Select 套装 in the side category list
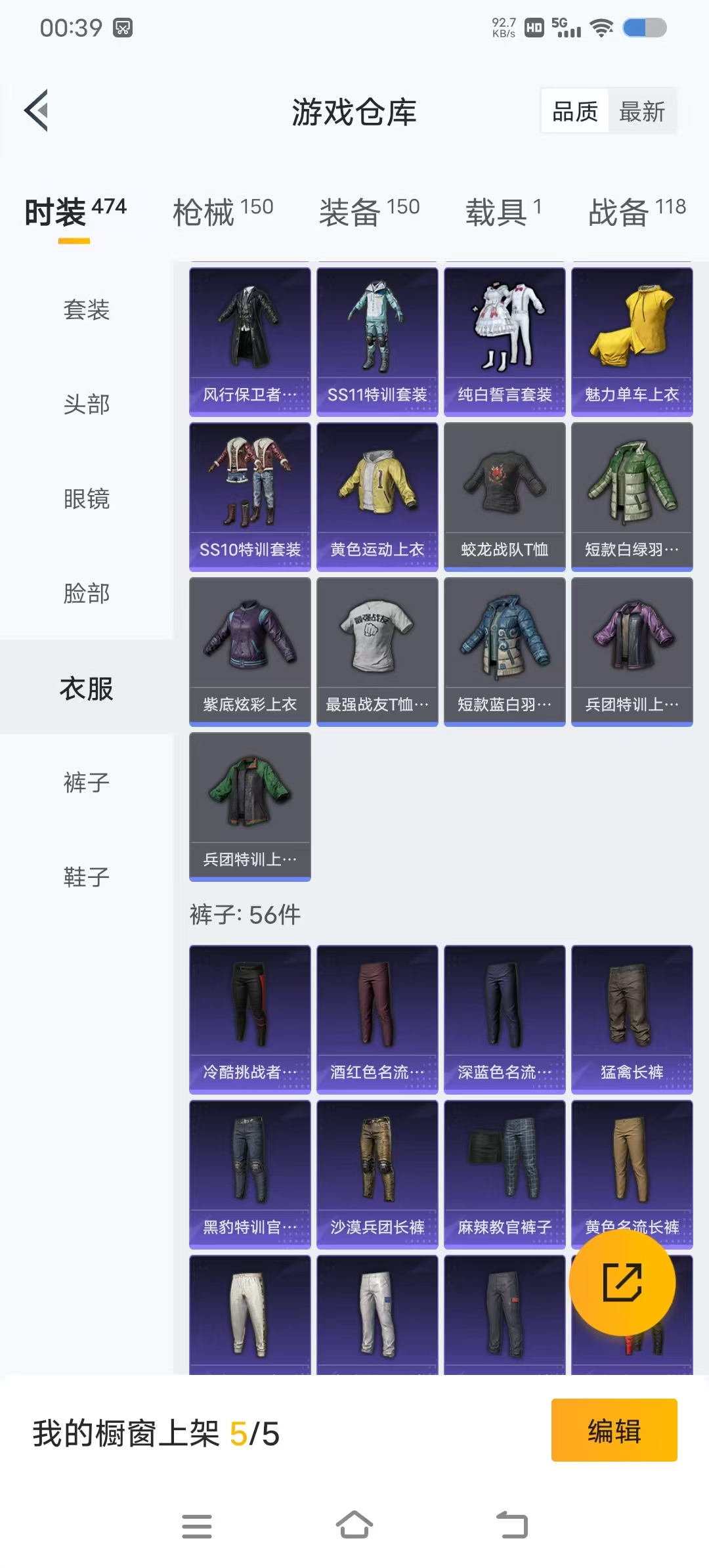Screen dimensions: 709x1568 point(86,309)
